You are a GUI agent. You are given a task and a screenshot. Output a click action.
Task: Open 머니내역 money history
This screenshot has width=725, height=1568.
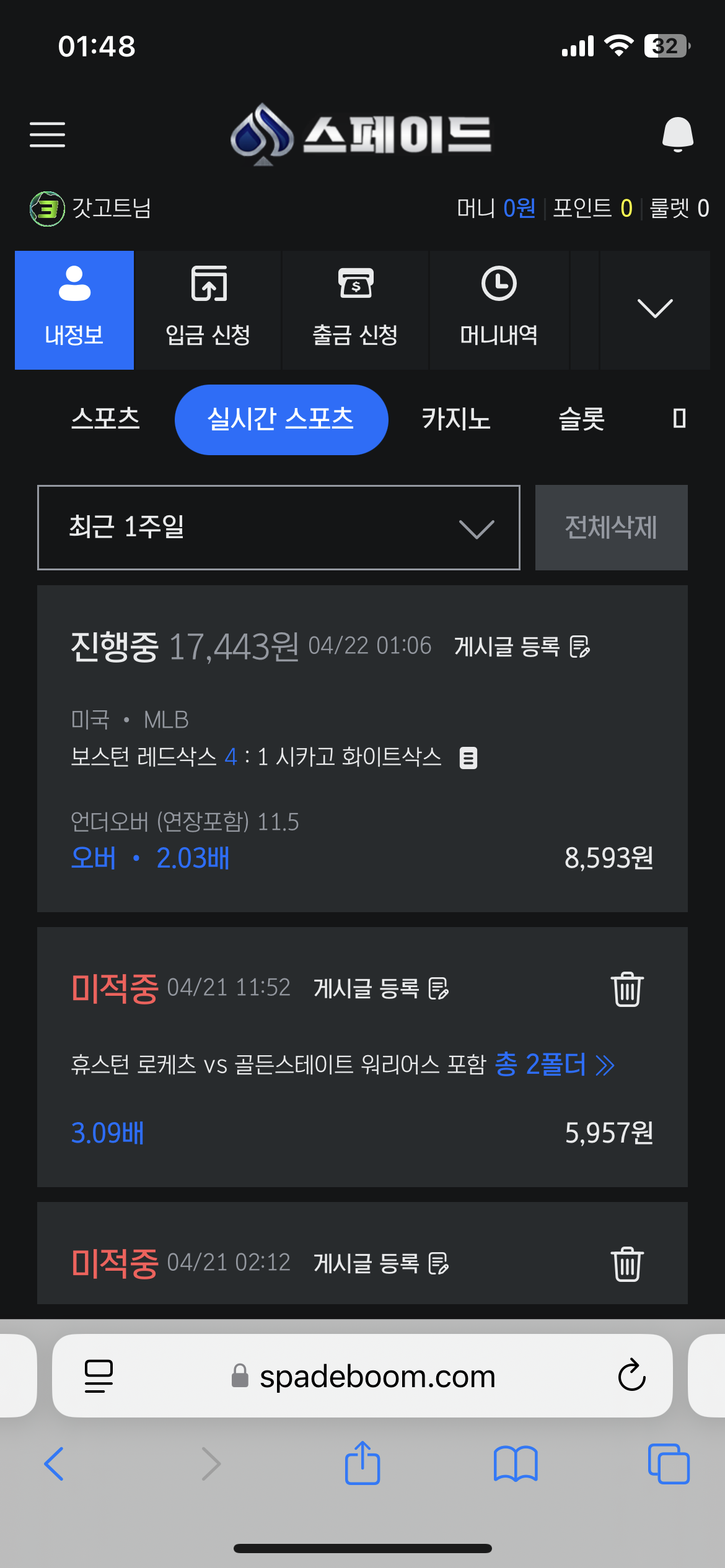tap(499, 310)
